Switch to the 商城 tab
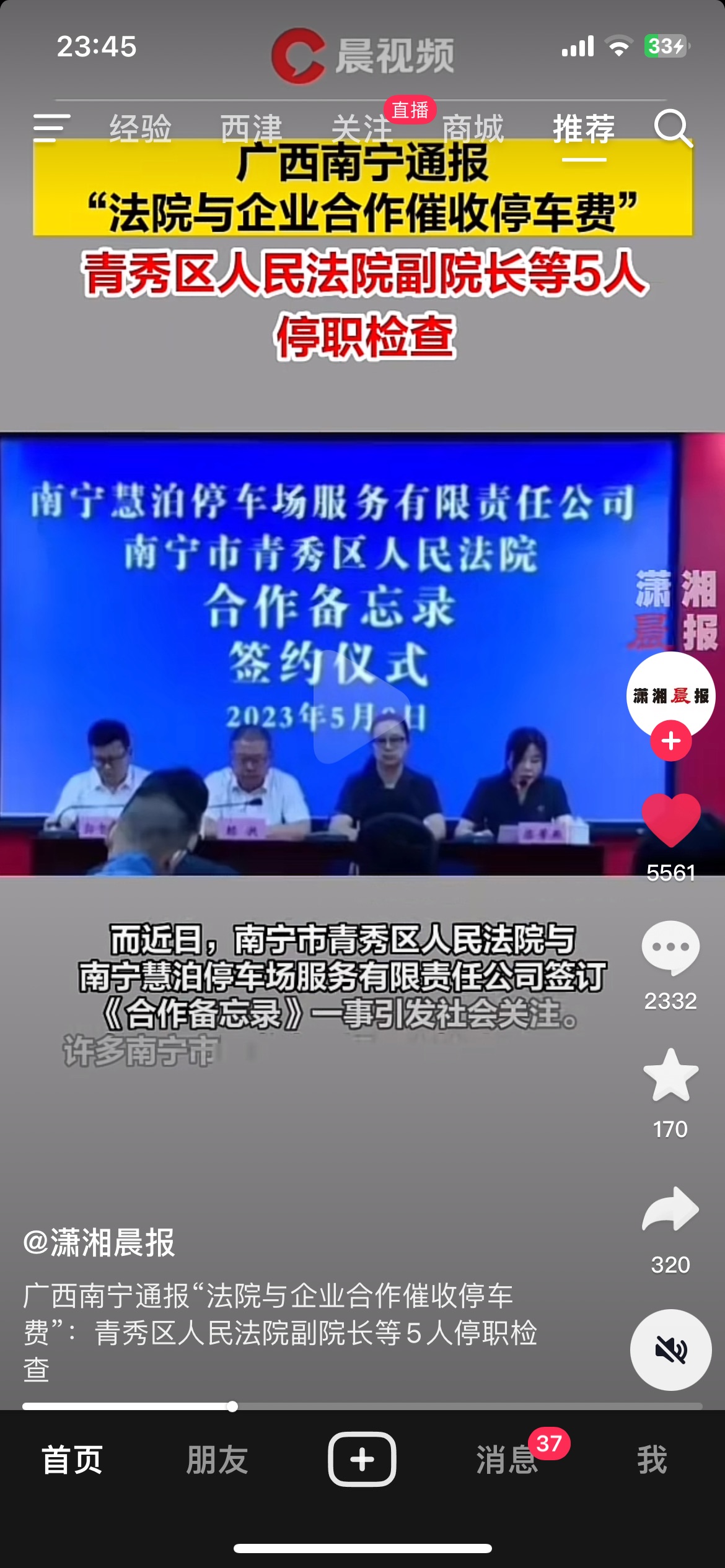The image size is (725, 1568). (x=473, y=129)
